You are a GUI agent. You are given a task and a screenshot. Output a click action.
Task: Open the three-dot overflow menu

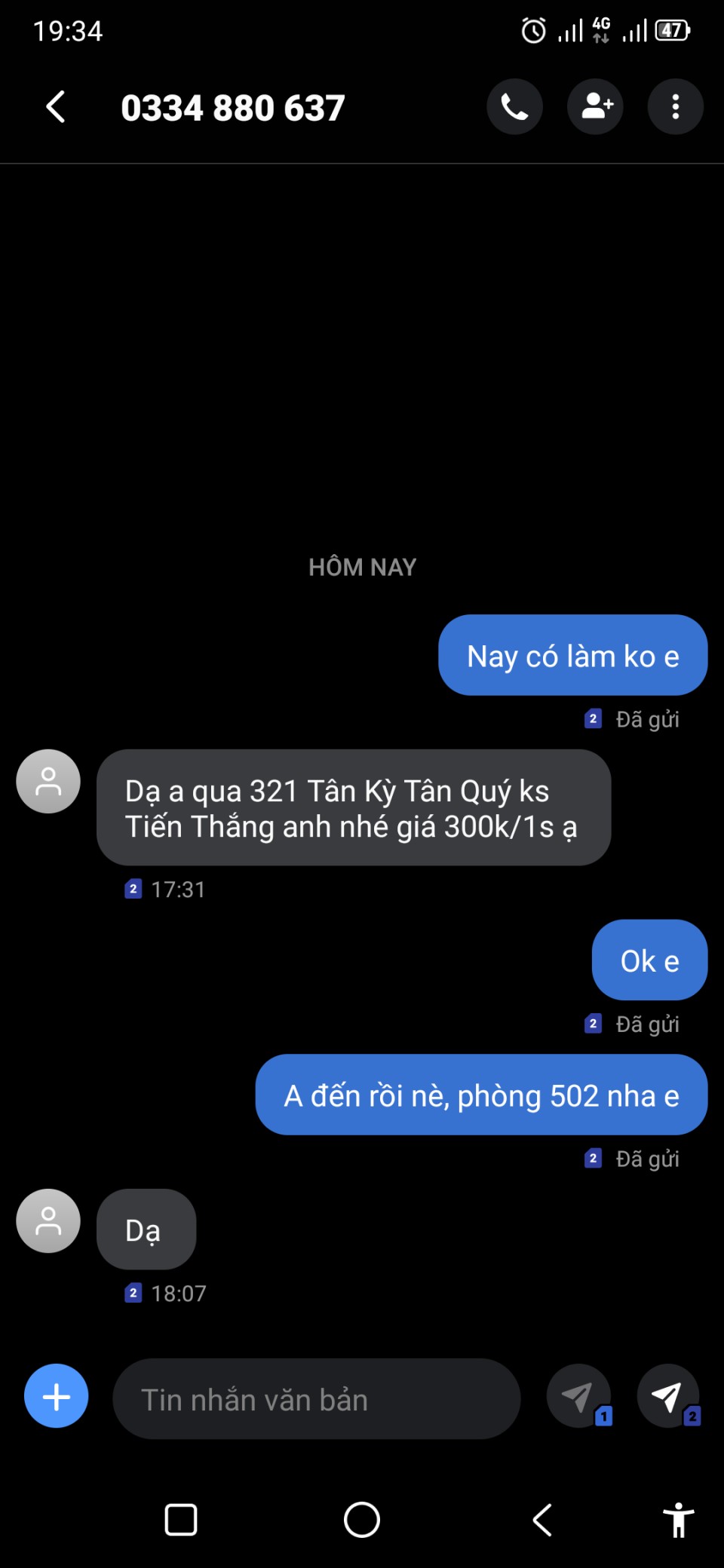(675, 107)
